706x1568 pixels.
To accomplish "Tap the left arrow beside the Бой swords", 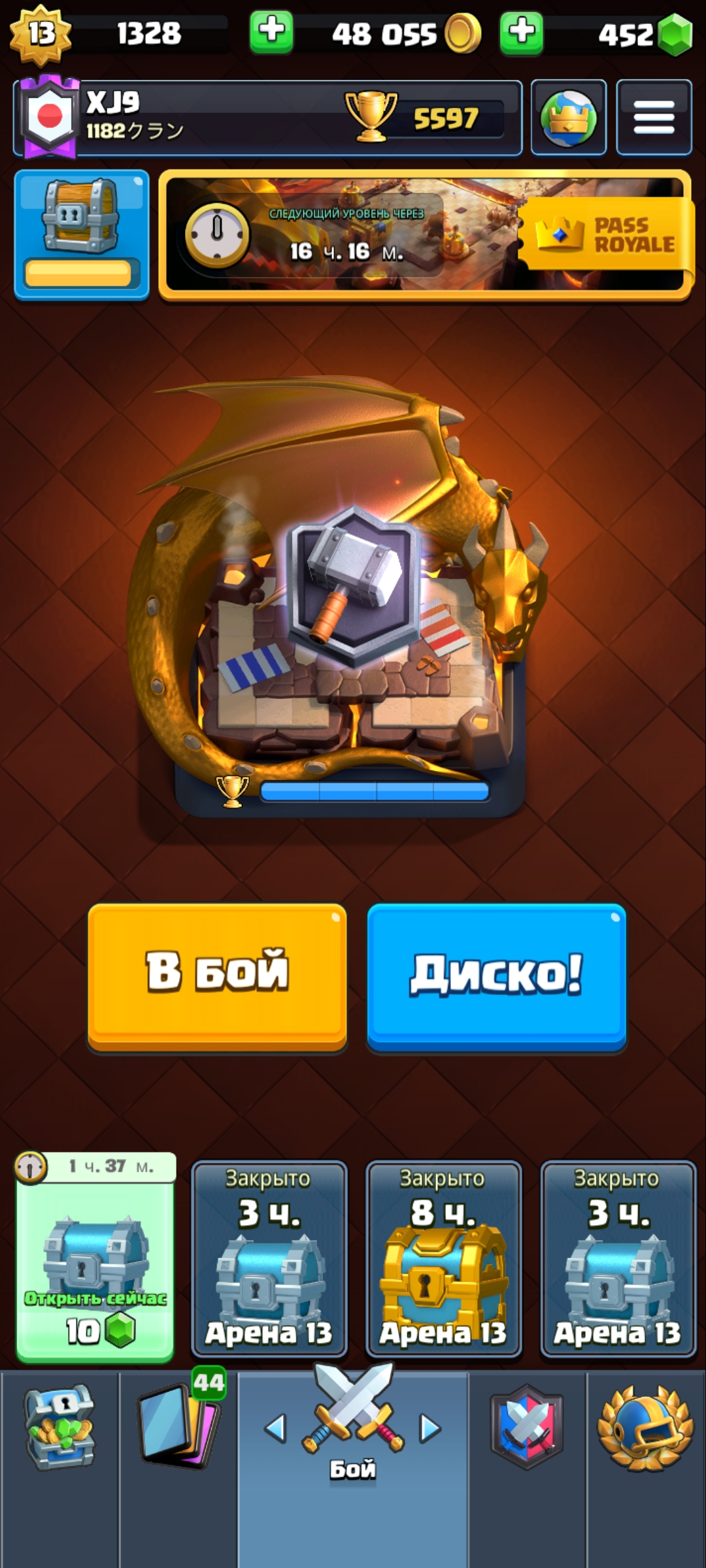I will pos(275,1428).
